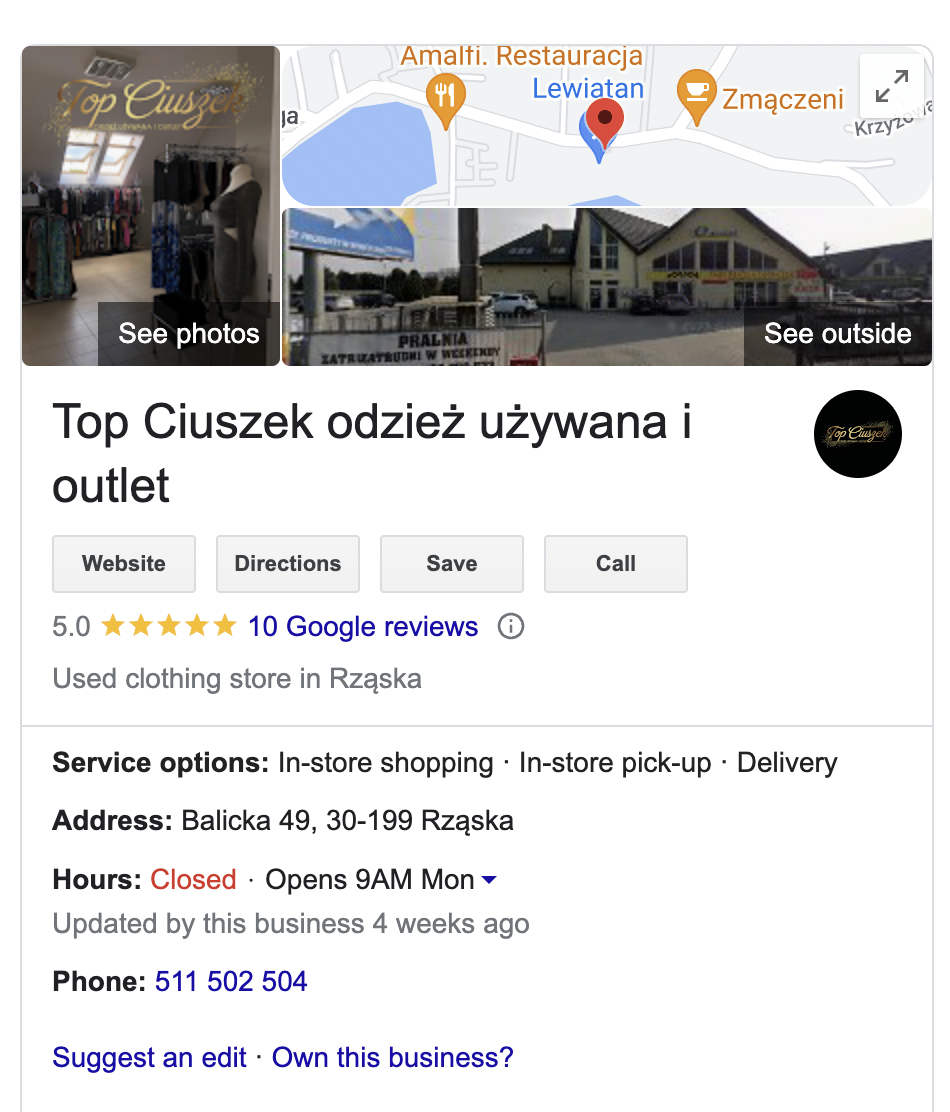The width and height of the screenshot is (950, 1112).
Task: Open the See outside street view
Action: tap(837, 333)
